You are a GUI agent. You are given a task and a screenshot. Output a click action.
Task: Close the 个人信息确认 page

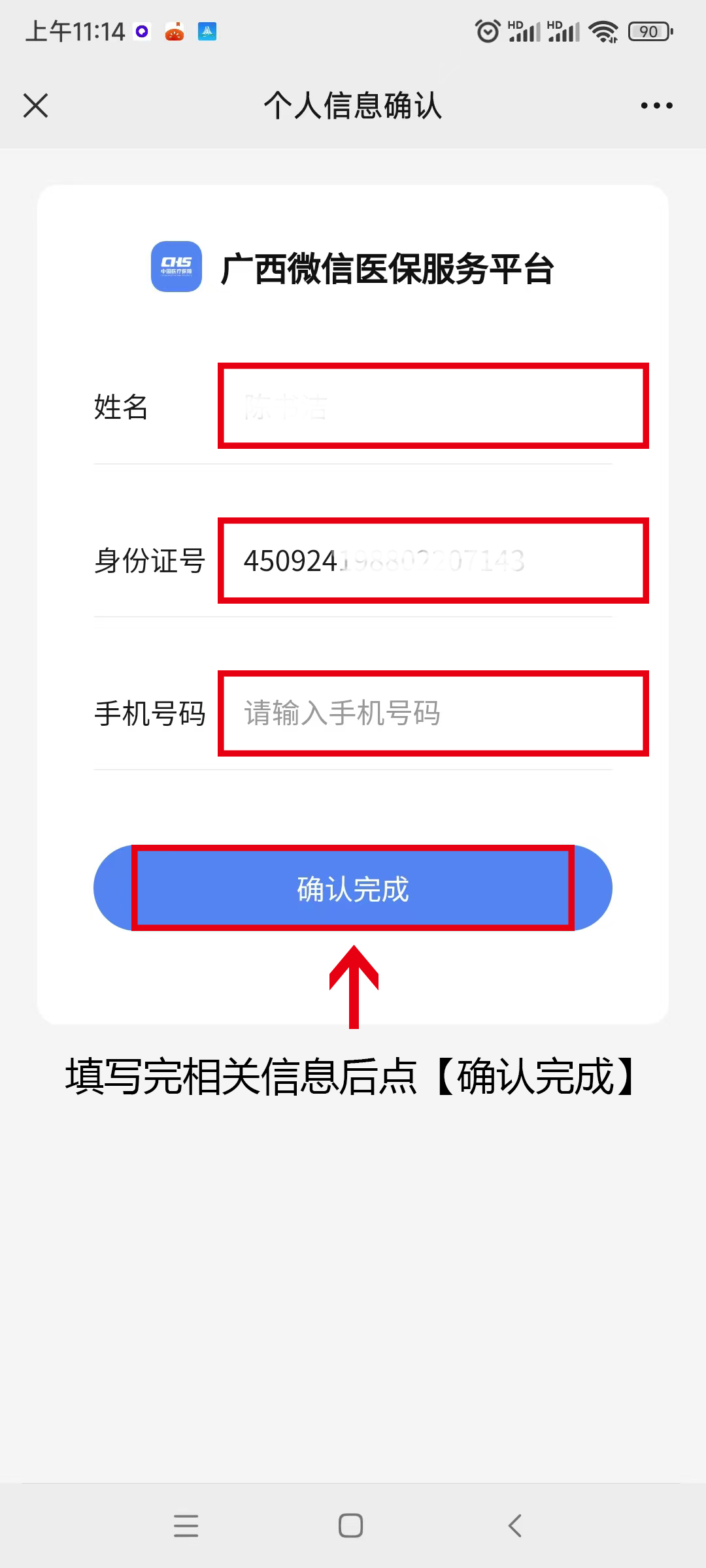pyautogui.click(x=35, y=105)
